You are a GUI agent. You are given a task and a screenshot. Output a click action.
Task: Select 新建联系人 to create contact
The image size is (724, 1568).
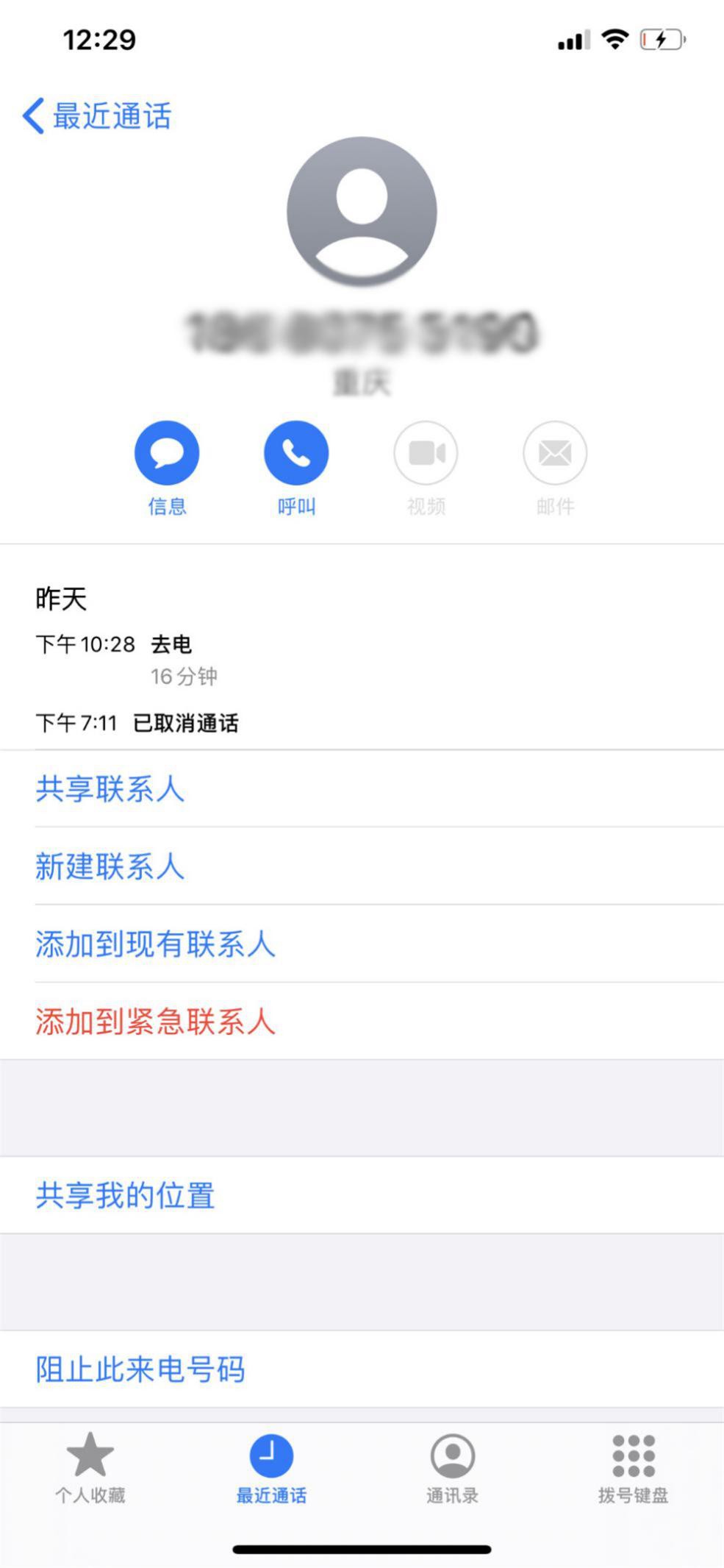[x=109, y=867]
